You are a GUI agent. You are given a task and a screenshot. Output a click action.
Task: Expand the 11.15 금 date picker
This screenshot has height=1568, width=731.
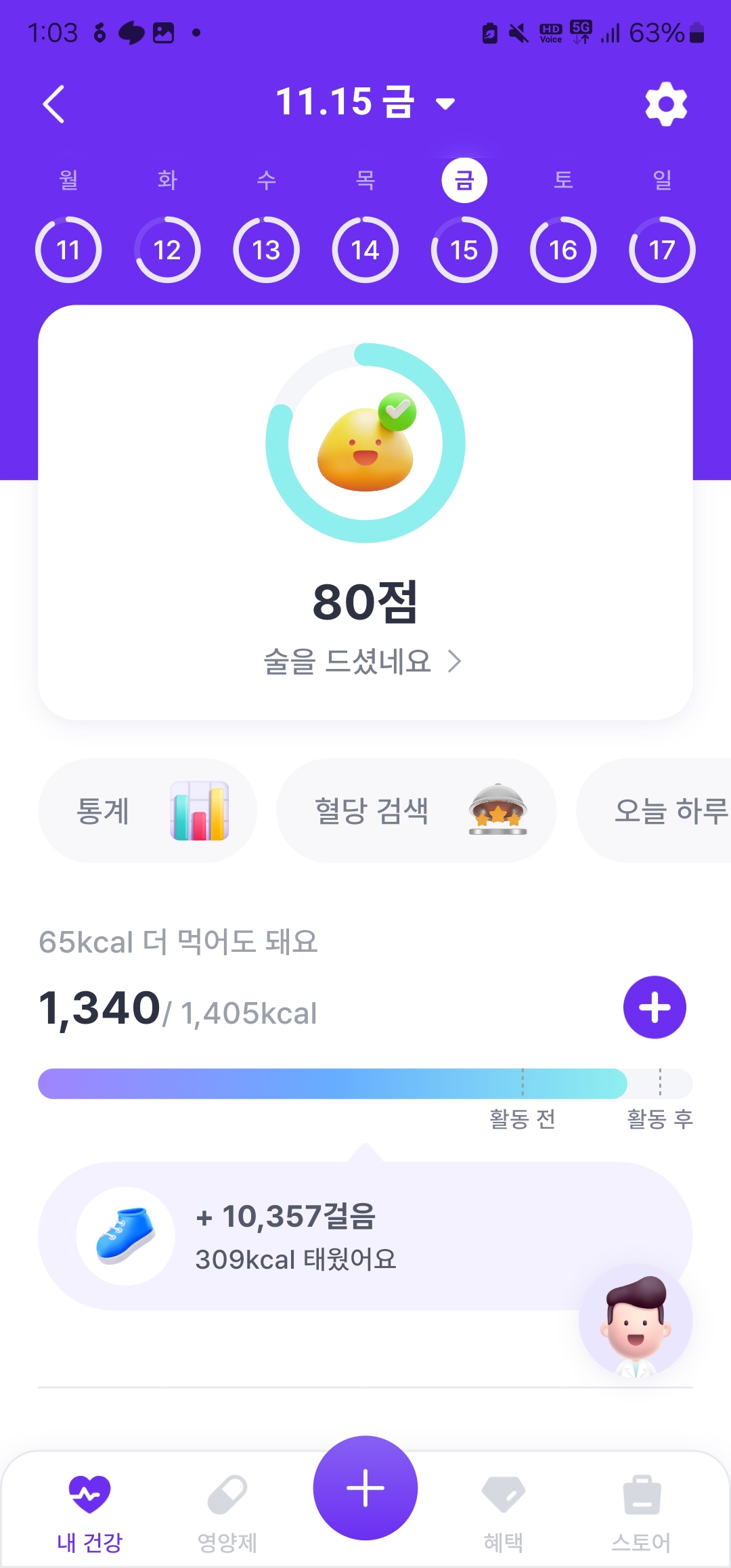(x=365, y=103)
